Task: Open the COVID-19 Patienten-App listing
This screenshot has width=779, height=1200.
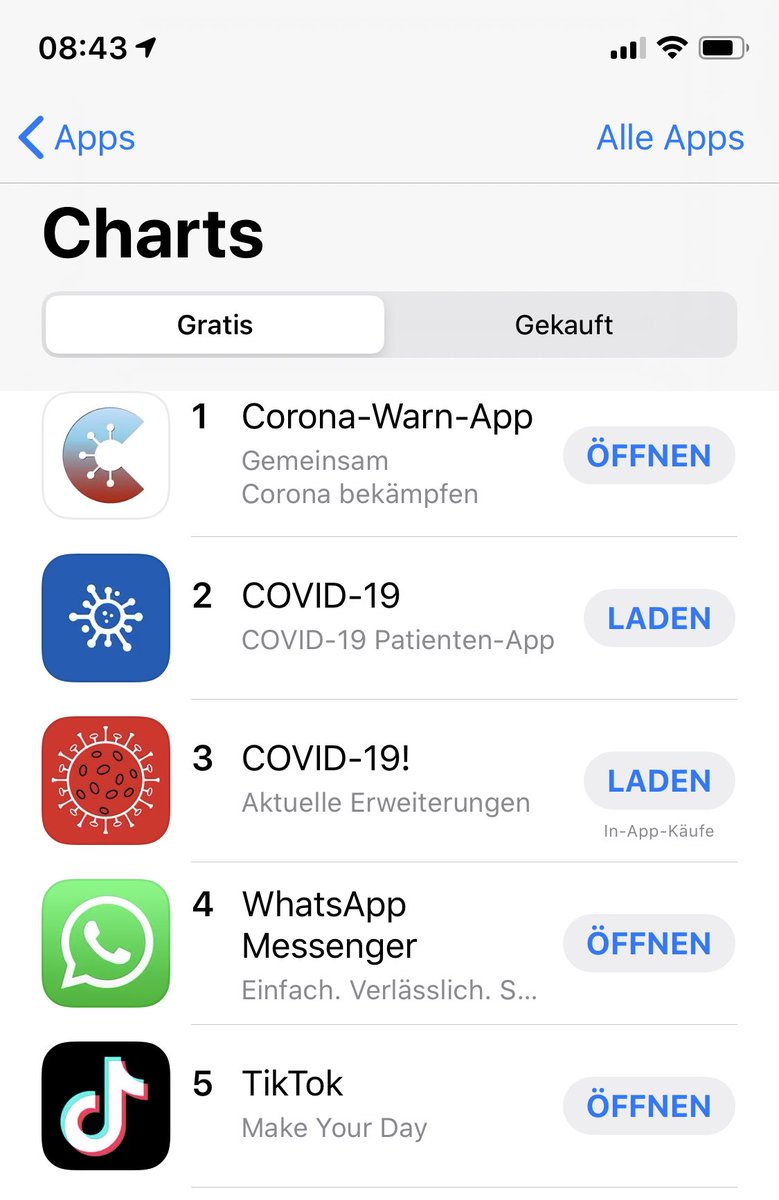Action: (320, 596)
